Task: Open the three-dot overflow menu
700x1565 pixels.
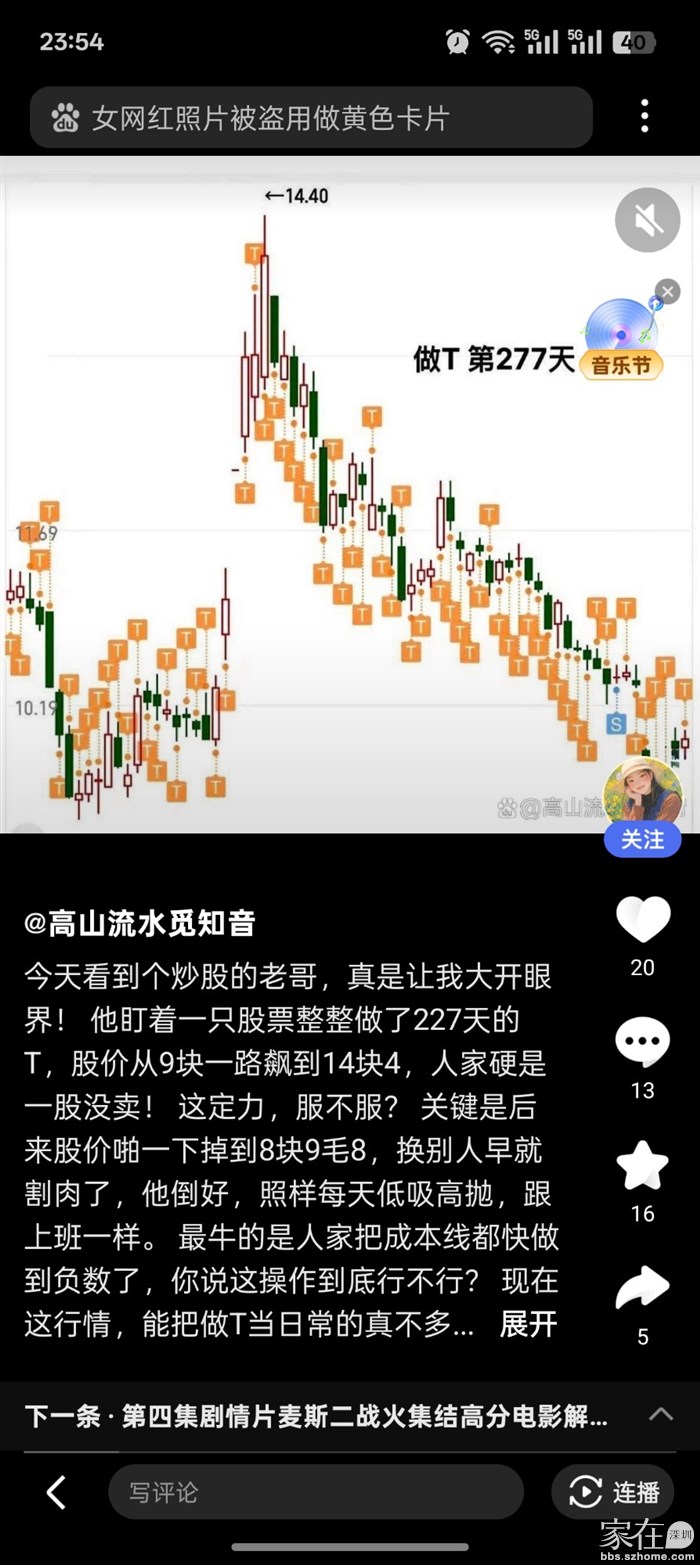Action: pos(645,117)
